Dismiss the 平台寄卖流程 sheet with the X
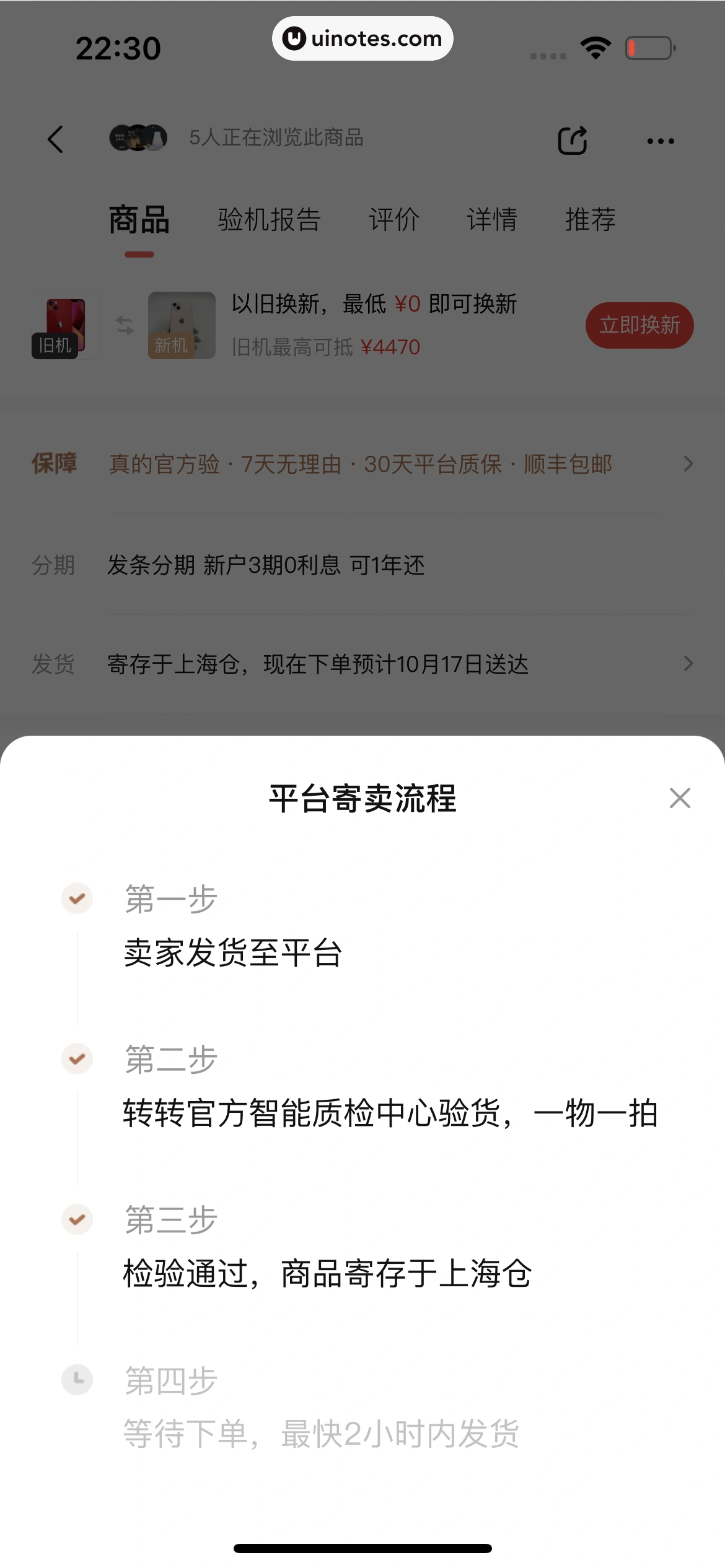Screen dimensions: 725x1568 pos(679,798)
